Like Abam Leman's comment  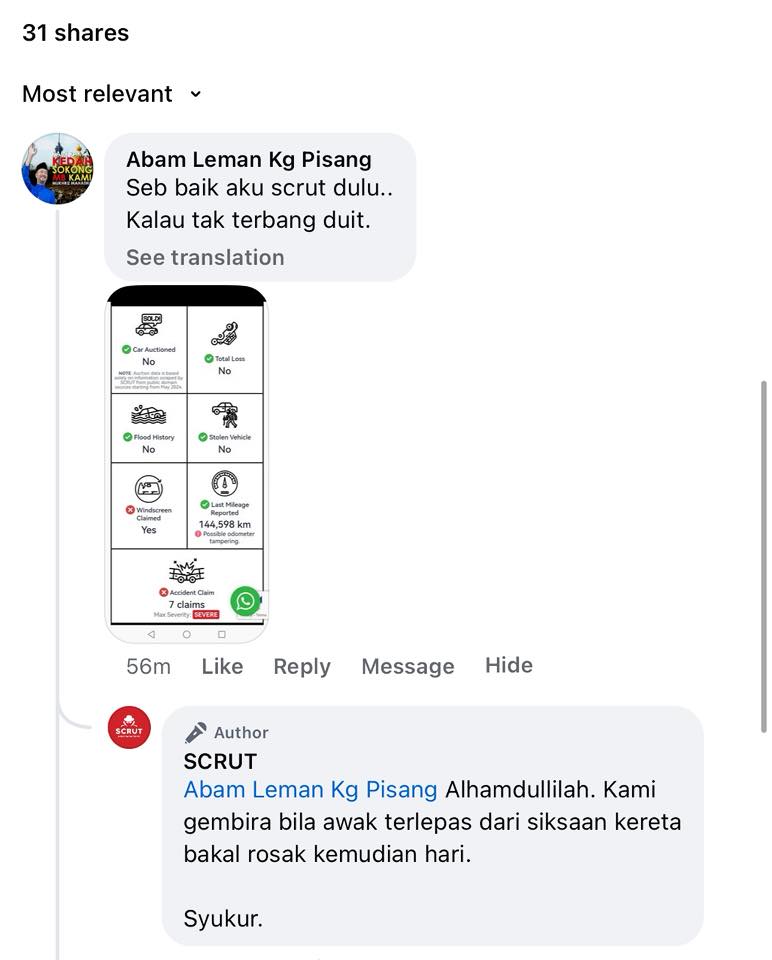pyautogui.click(x=222, y=666)
